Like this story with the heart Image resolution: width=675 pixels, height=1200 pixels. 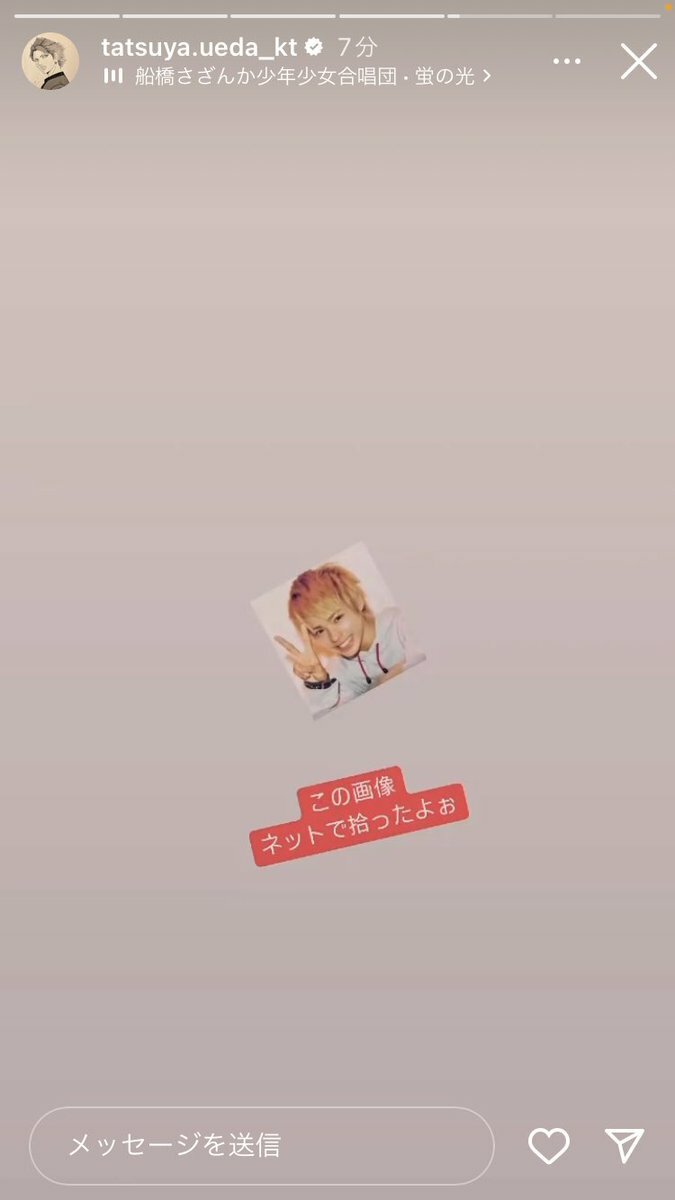click(548, 1145)
